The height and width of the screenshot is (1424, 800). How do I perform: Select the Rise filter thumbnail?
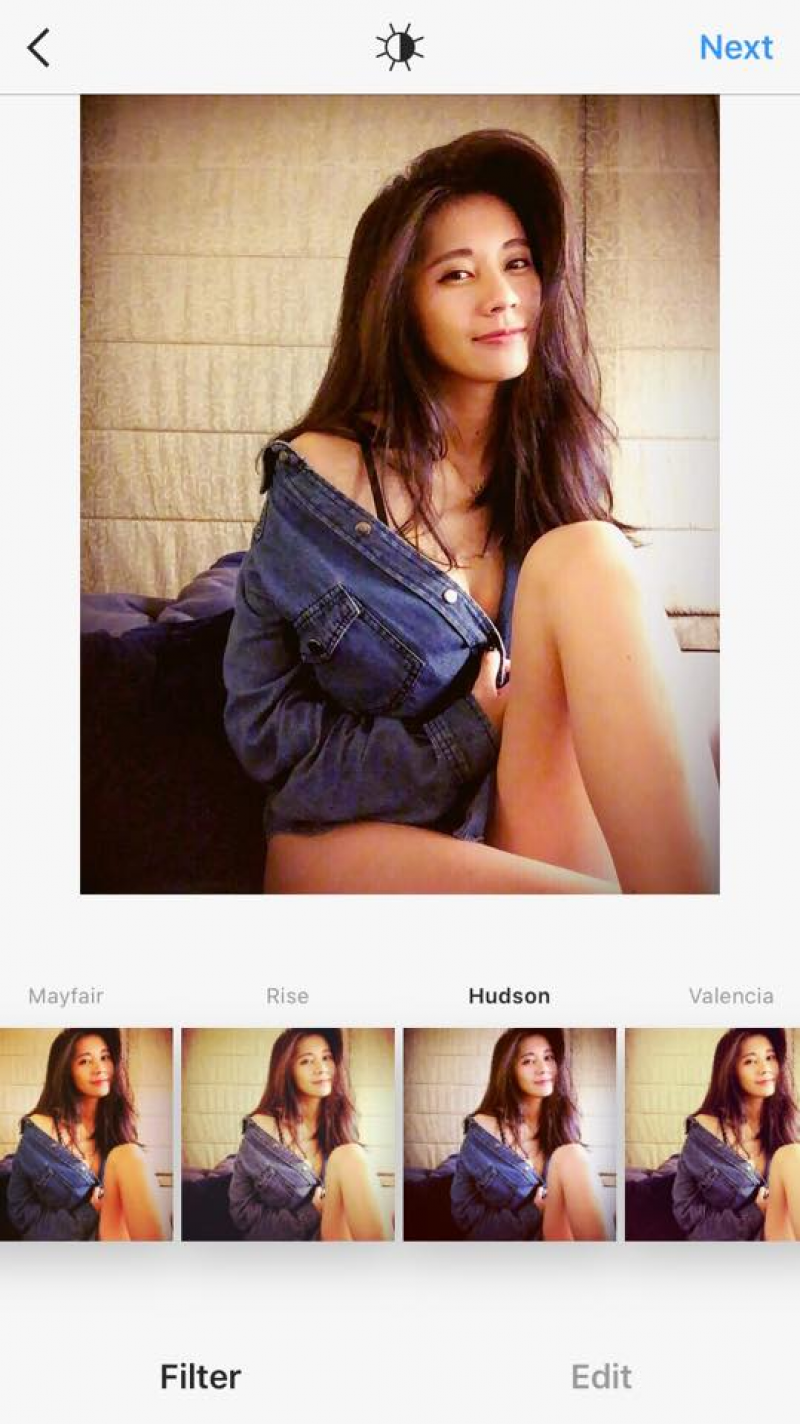288,1134
